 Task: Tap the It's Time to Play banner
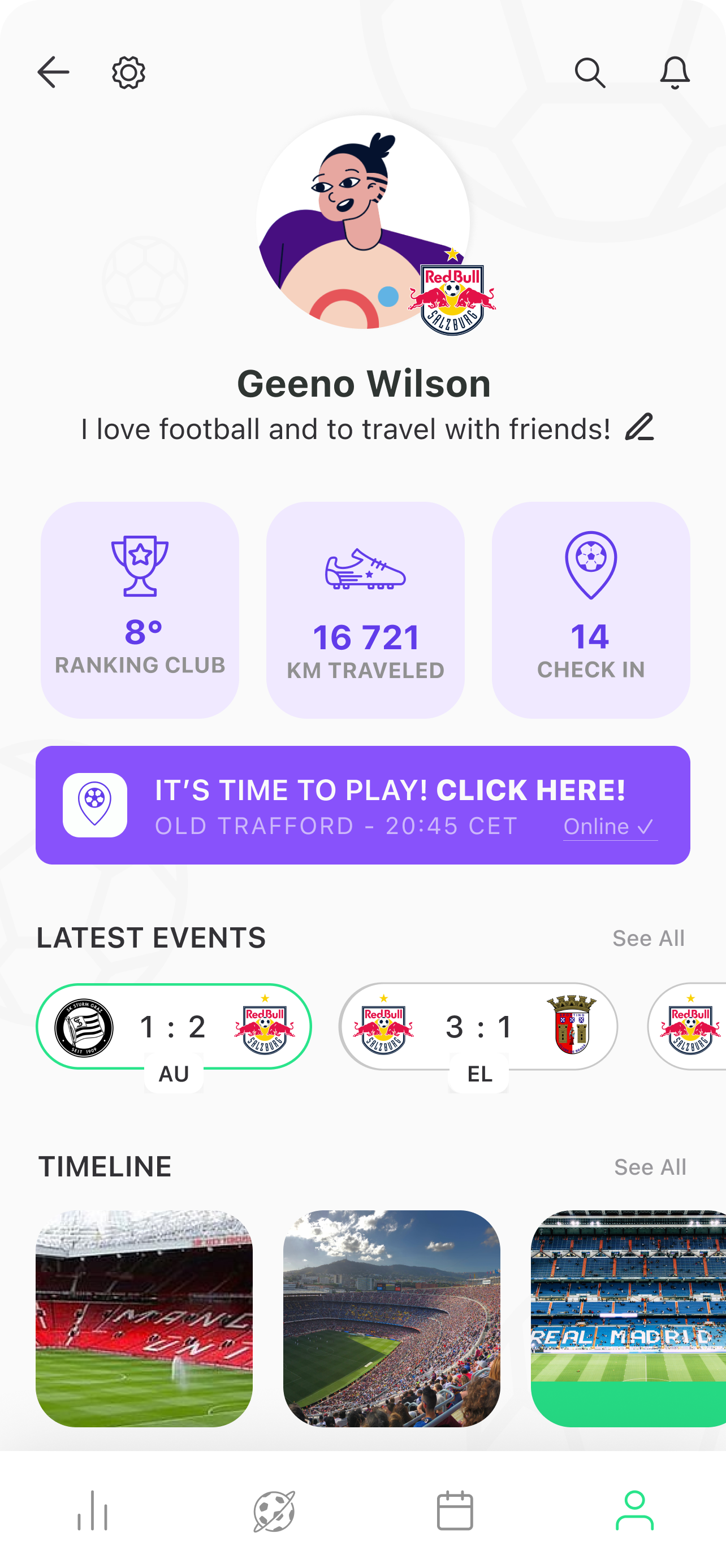tap(363, 805)
